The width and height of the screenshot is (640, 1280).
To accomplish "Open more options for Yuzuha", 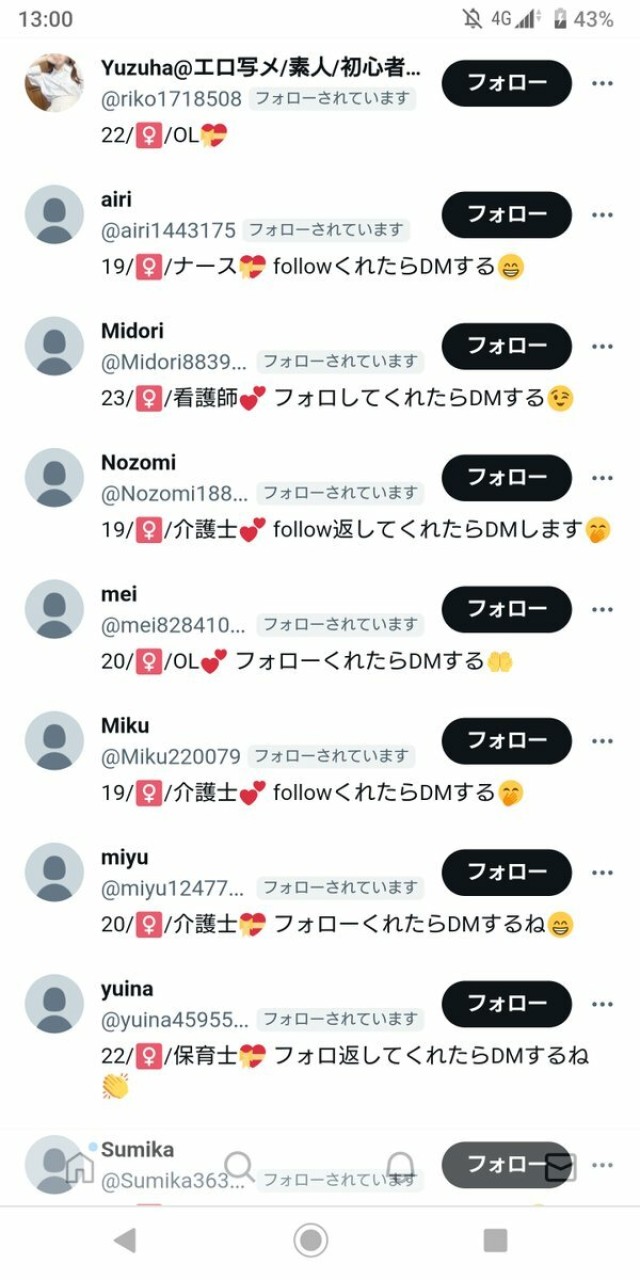I will (602, 83).
